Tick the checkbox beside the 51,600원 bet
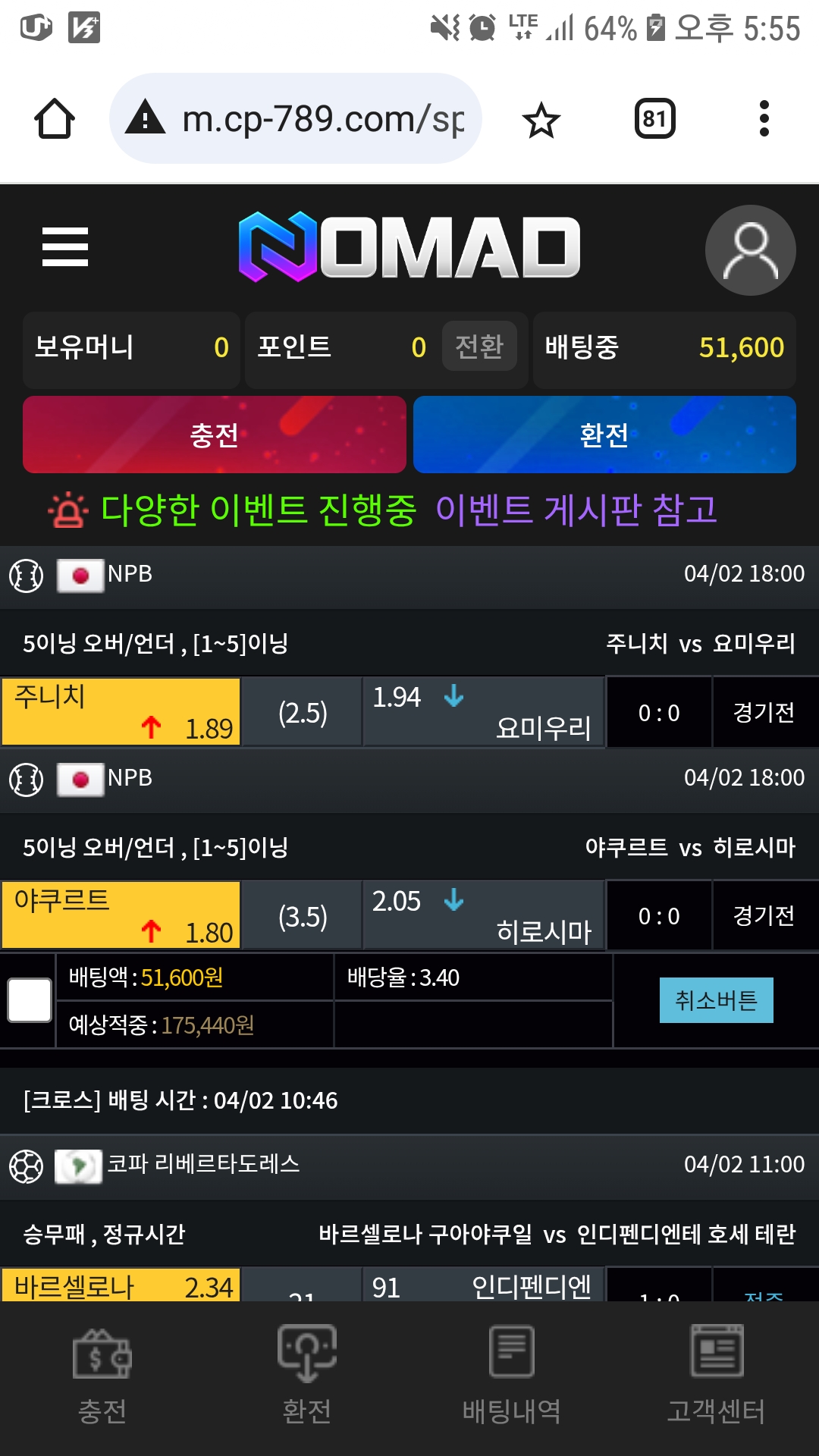 pyautogui.click(x=30, y=1000)
